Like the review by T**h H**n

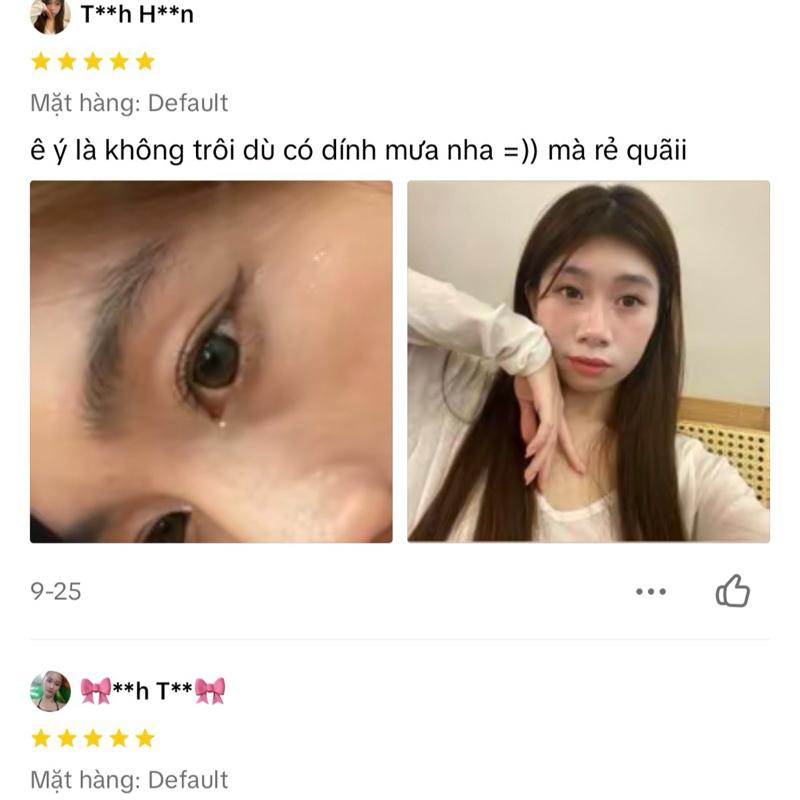click(x=733, y=591)
